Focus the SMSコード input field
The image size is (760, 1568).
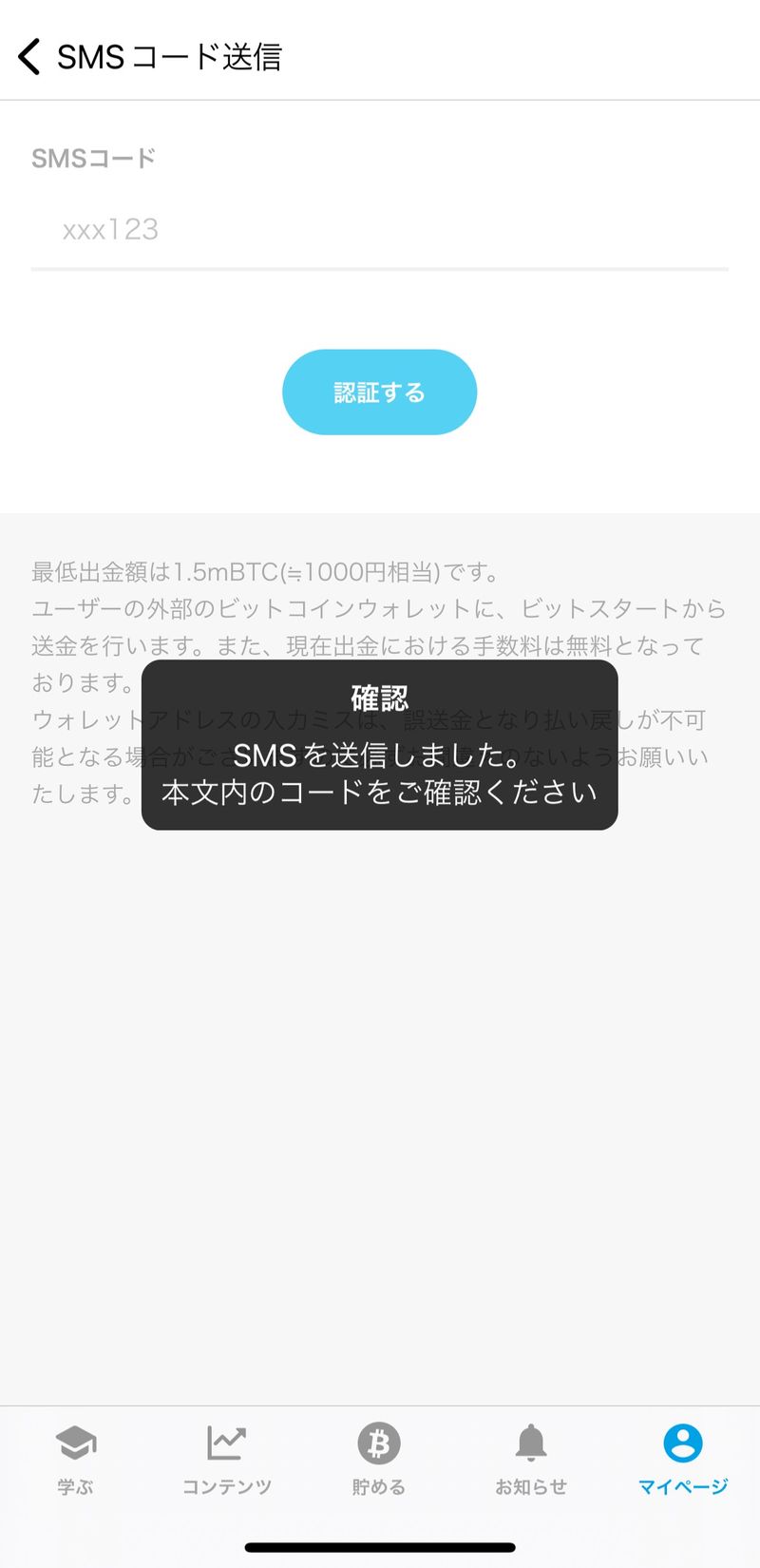click(x=380, y=230)
